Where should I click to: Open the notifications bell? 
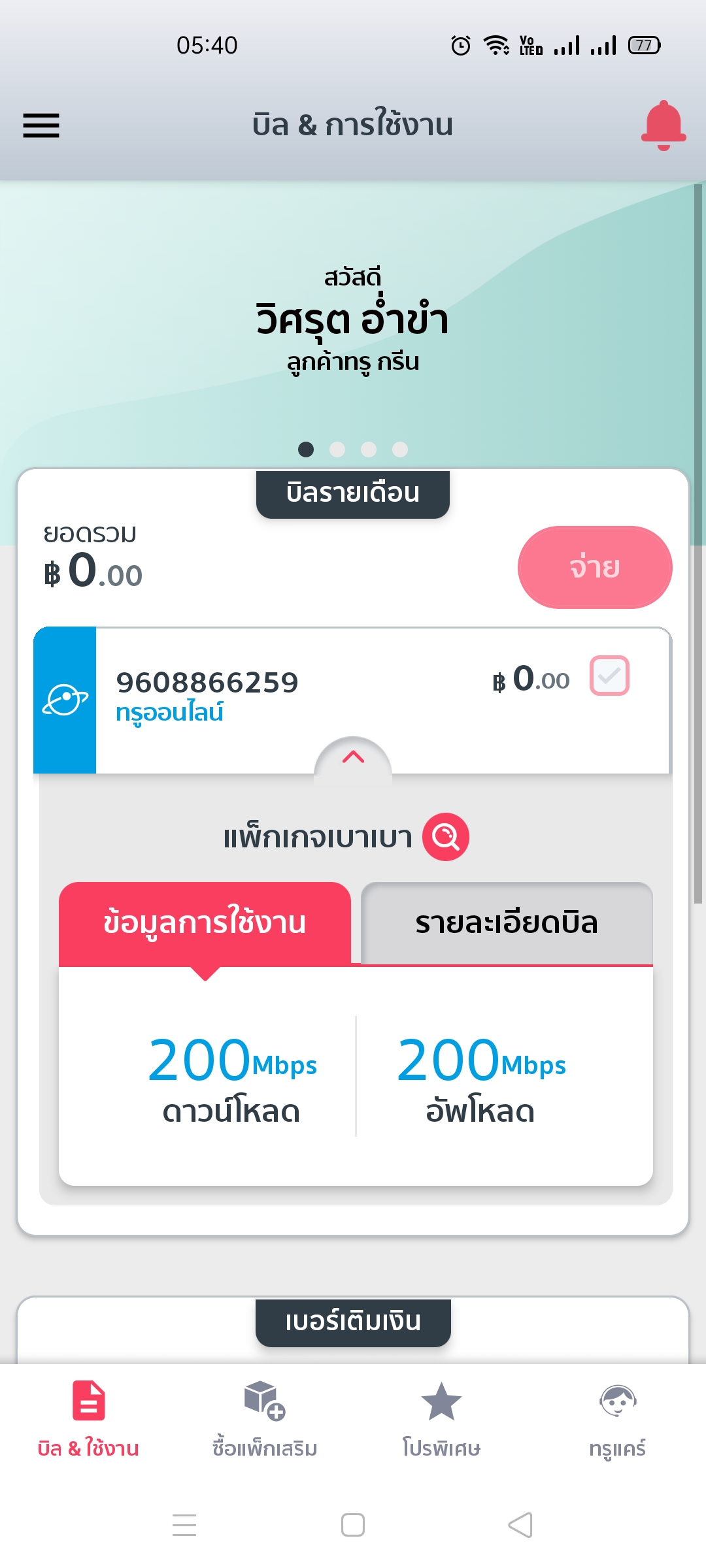pyautogui.click(x=664, y=125)
